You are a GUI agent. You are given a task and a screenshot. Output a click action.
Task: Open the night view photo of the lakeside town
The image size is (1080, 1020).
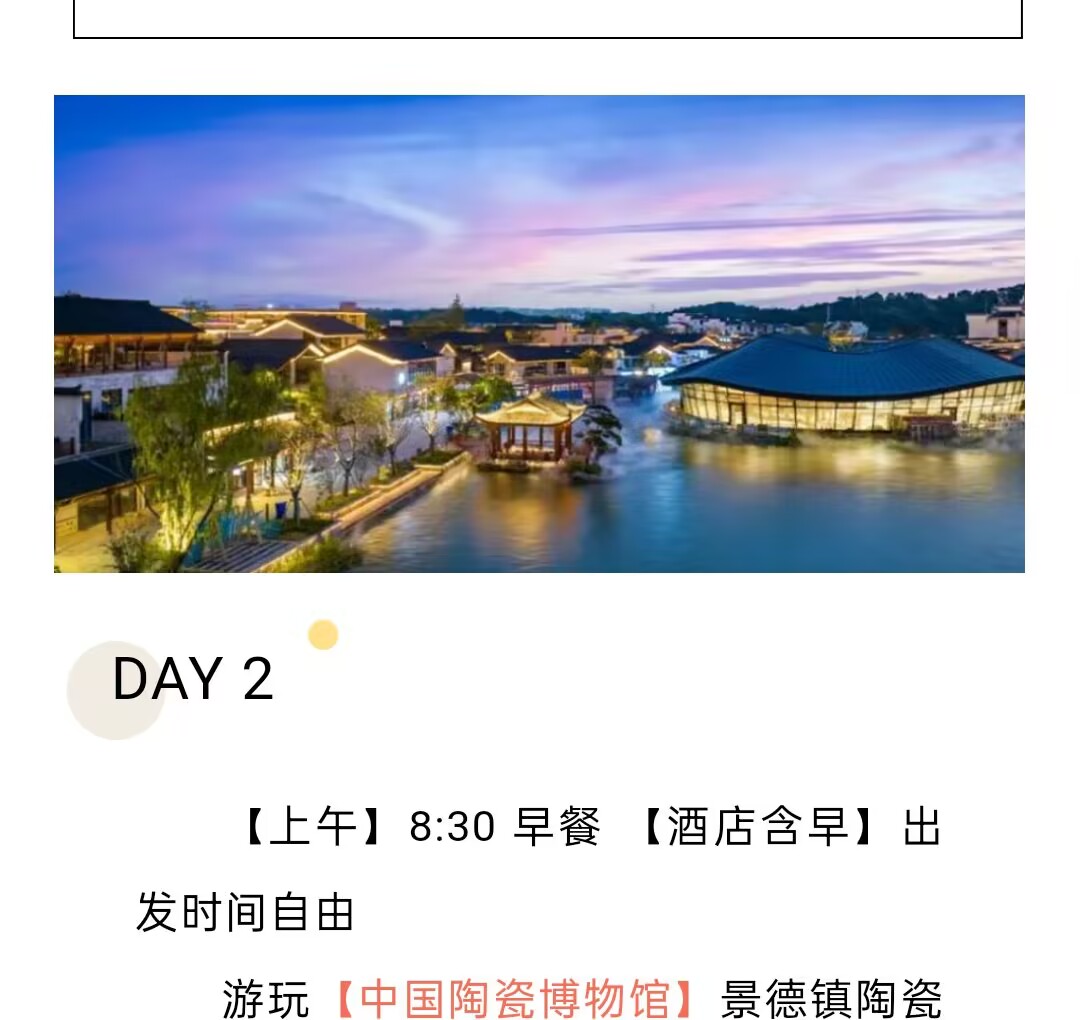coord(539,334)
